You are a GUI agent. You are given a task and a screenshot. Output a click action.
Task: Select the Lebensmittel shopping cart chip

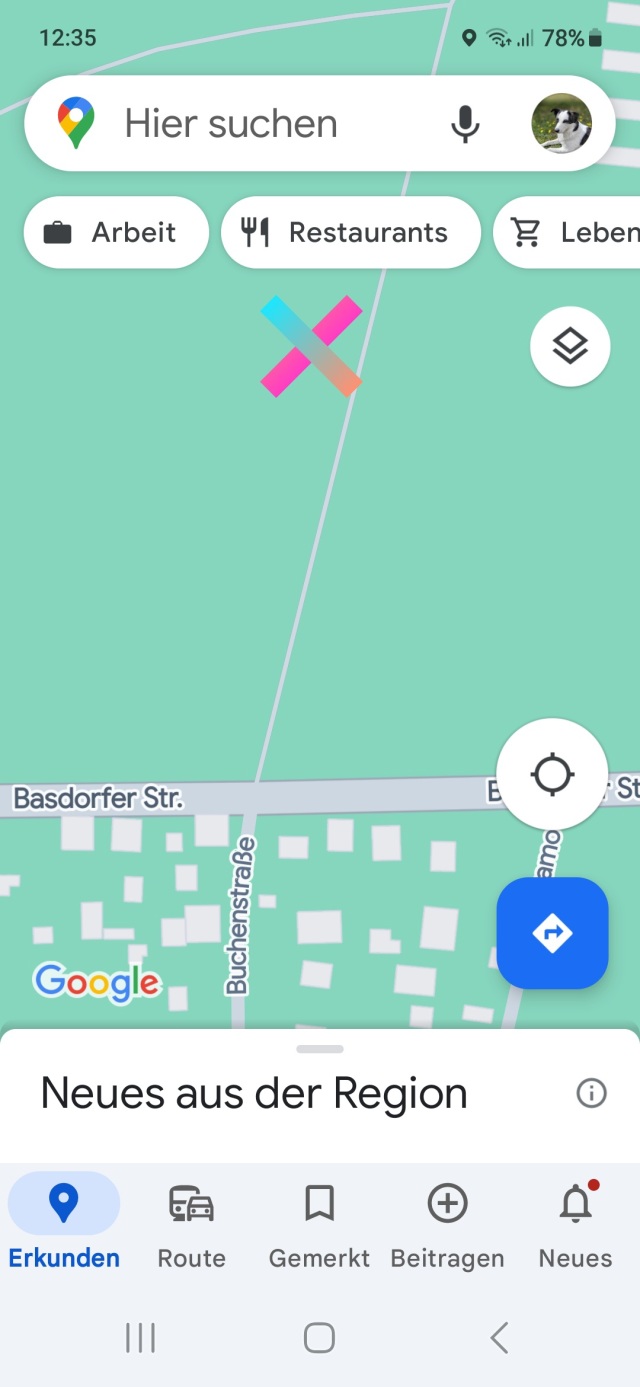[567, 233]
